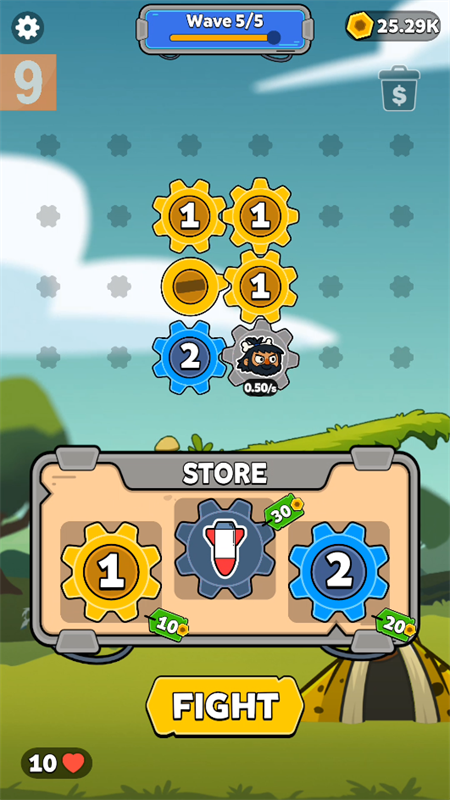450x800 pixels.
Task: Tap the FIGHT button
Action: click(225, 706)
